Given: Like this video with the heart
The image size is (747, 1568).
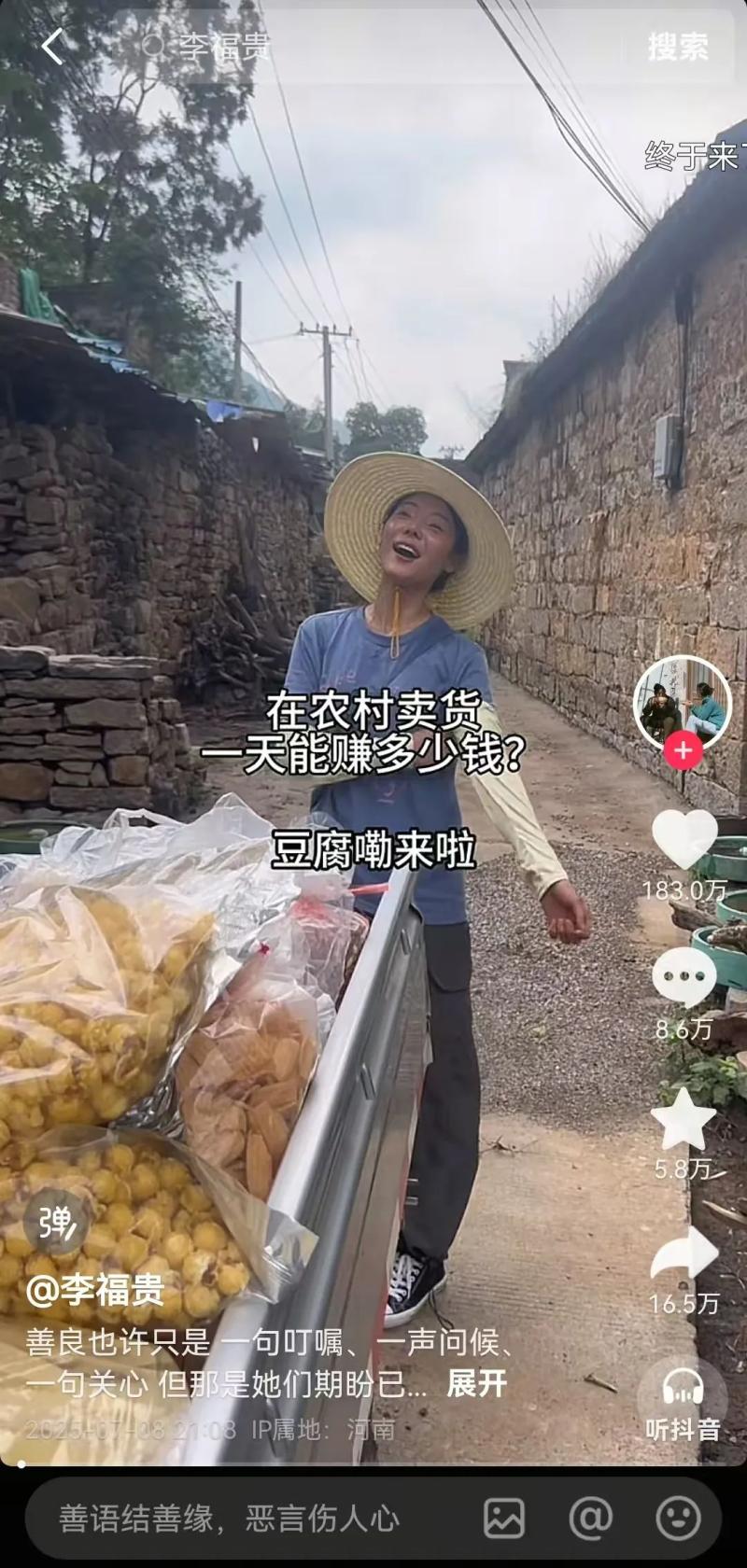Looking at the screenshot, I should (x=684, y=839).
